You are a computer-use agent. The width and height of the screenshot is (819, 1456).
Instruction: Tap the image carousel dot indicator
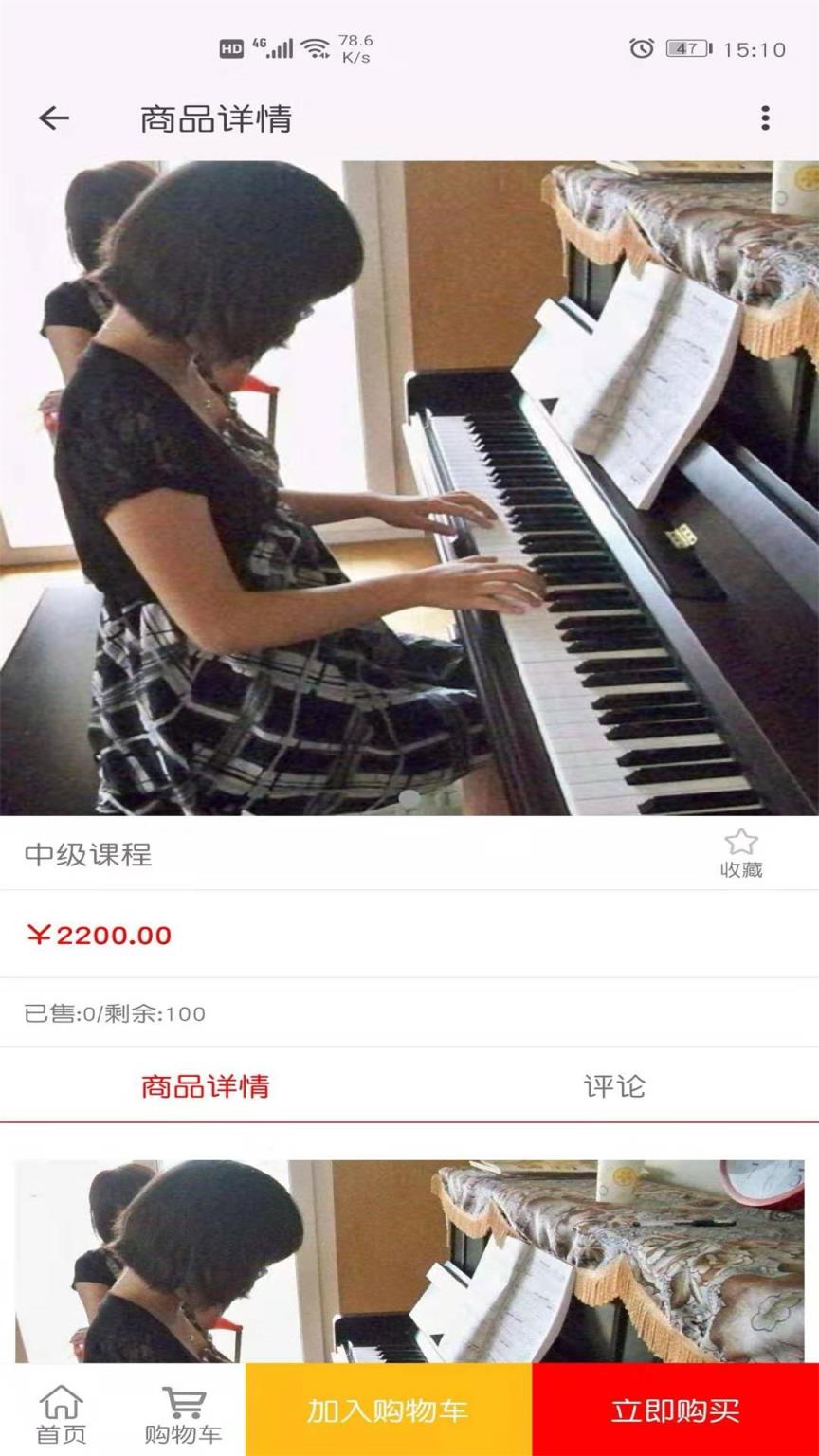(409, 798)
